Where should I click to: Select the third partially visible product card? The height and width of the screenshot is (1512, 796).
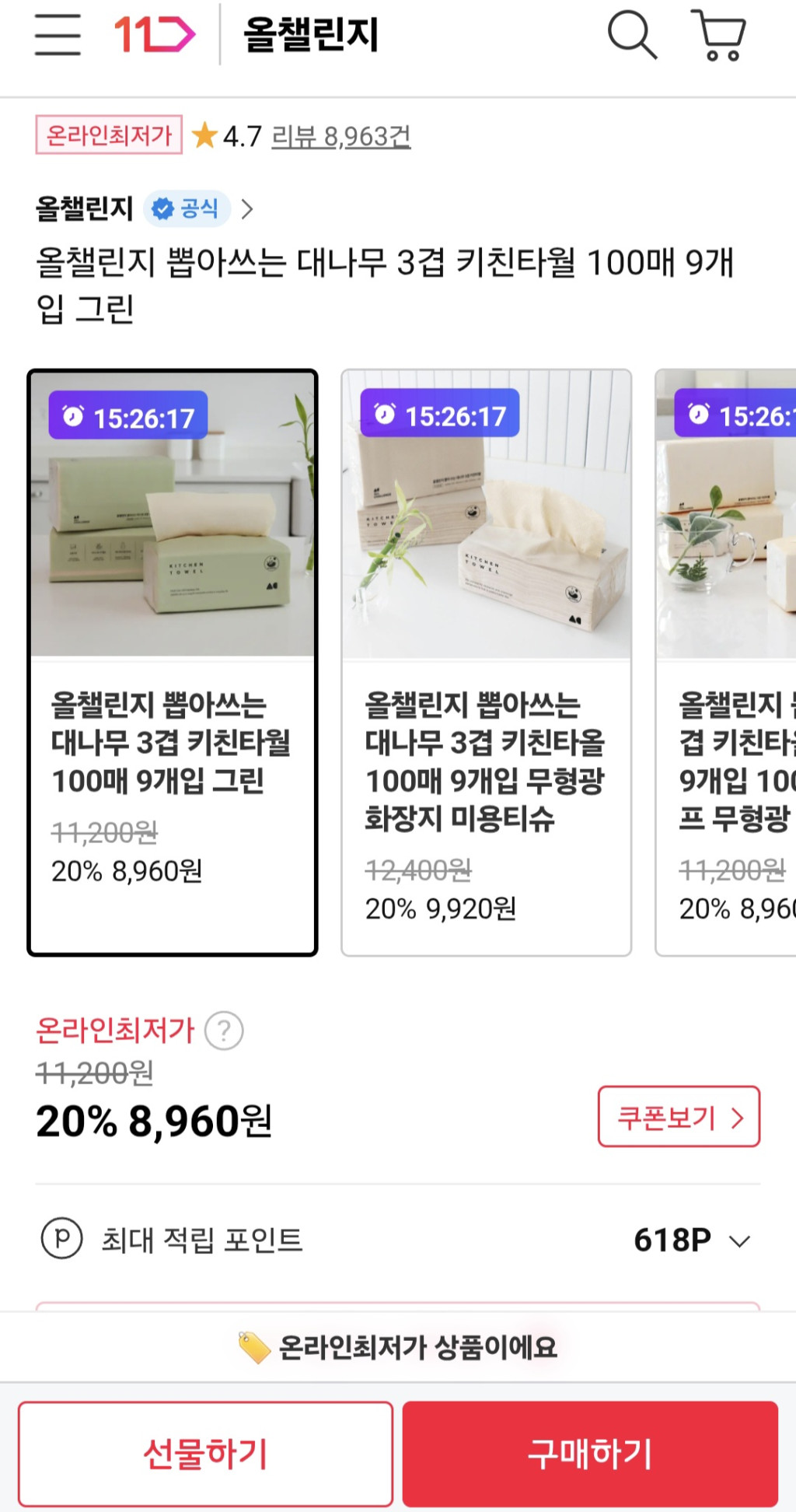(x=727, y=663)
